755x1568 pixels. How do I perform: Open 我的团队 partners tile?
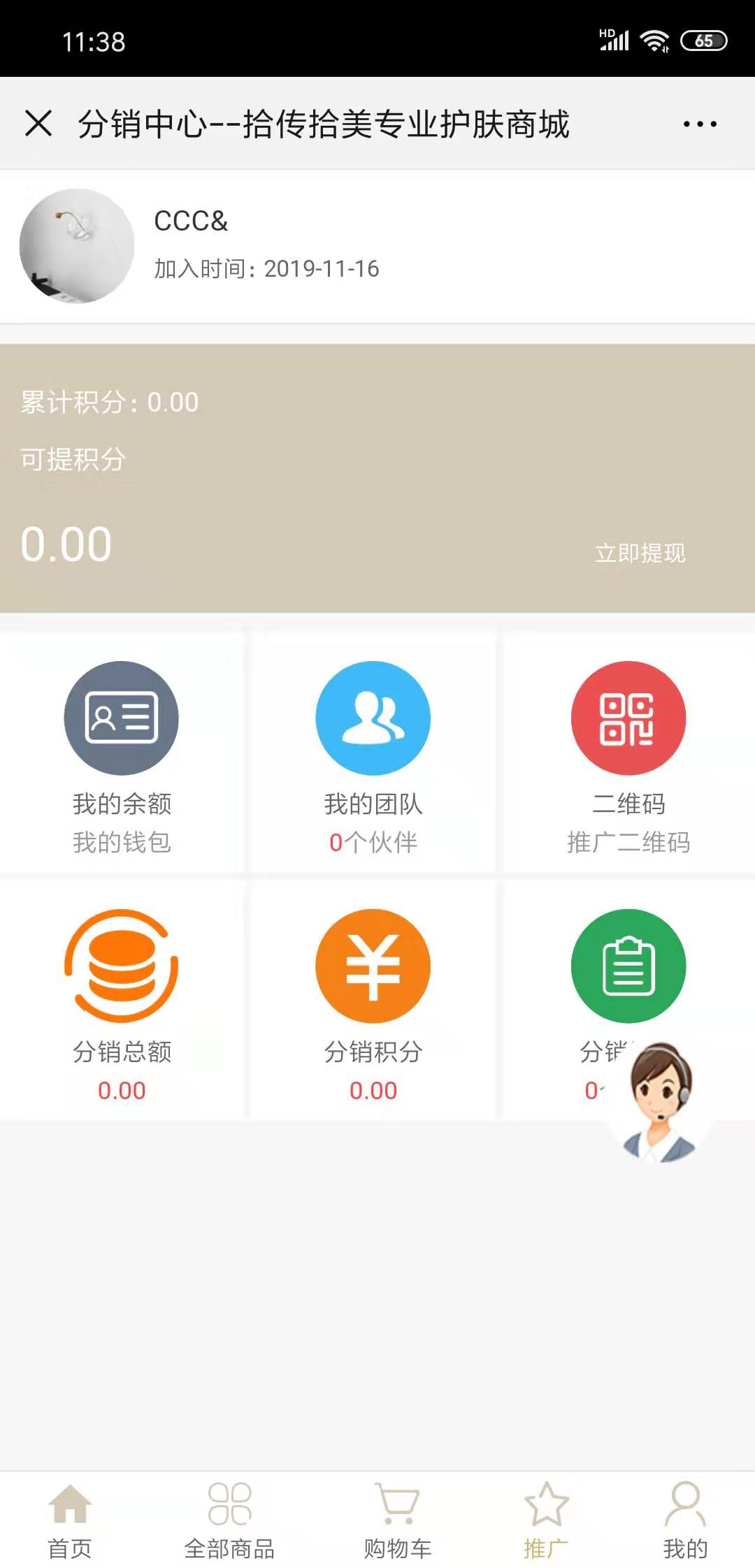(x=373, y=752)
